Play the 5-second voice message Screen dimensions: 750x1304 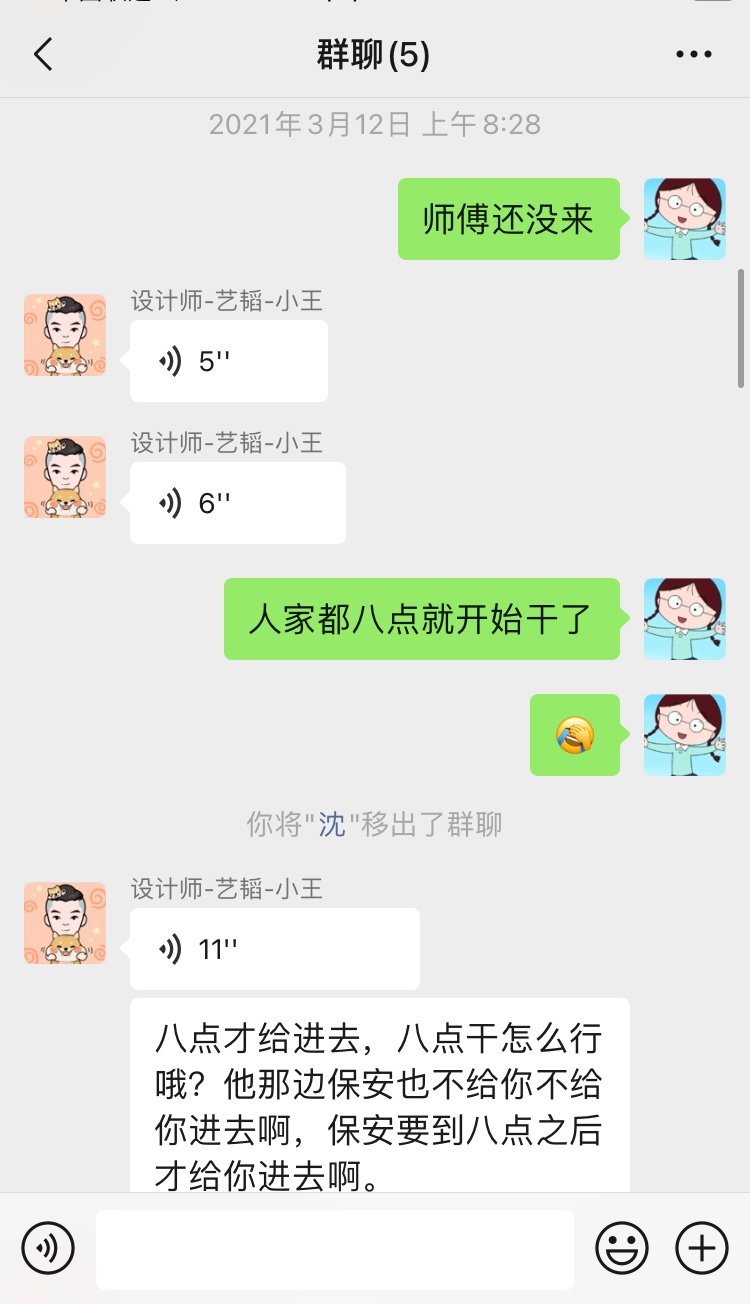228,361
